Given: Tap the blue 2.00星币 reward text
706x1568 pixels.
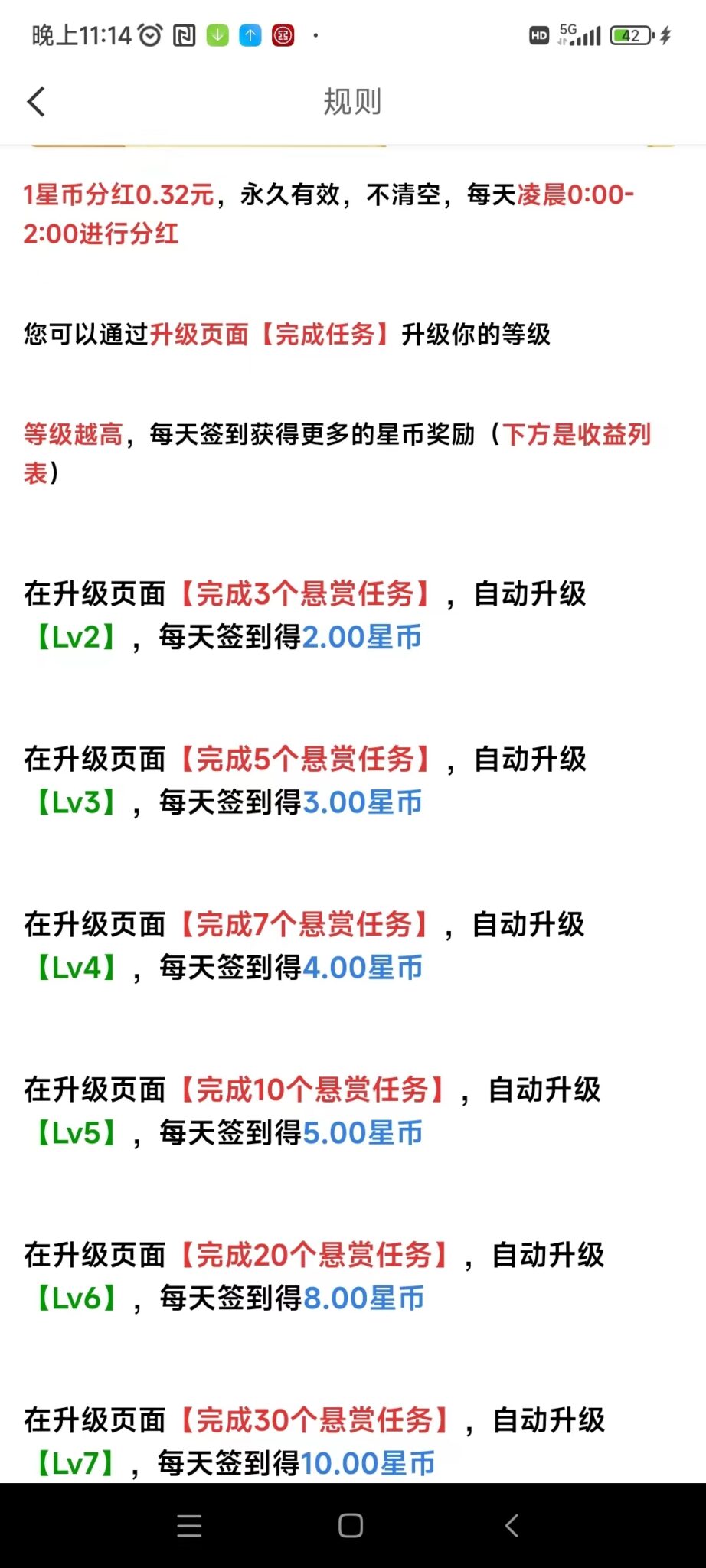Looking at the screenshot, I should (x=361, y=636).
